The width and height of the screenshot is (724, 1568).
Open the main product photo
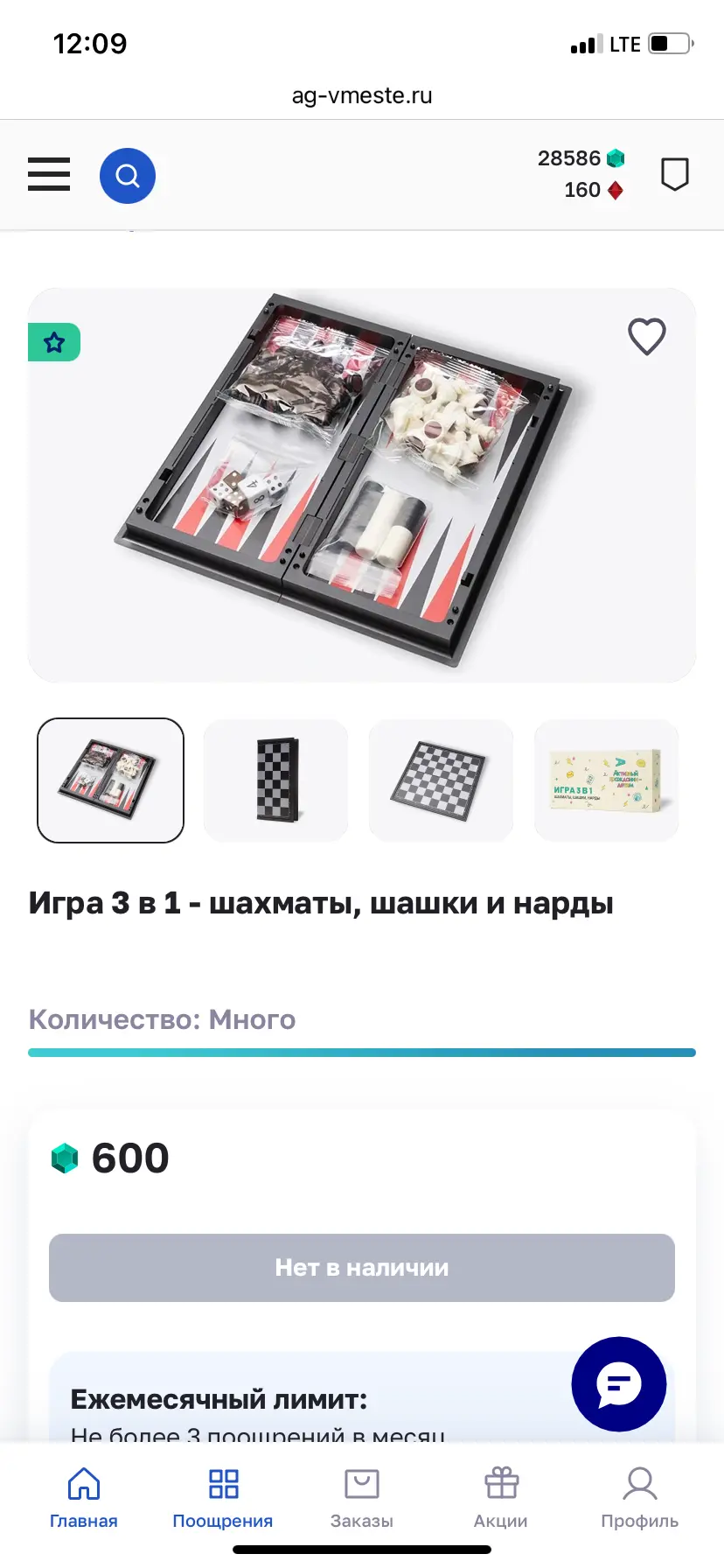pyautogui.click(x=362, y=485)
